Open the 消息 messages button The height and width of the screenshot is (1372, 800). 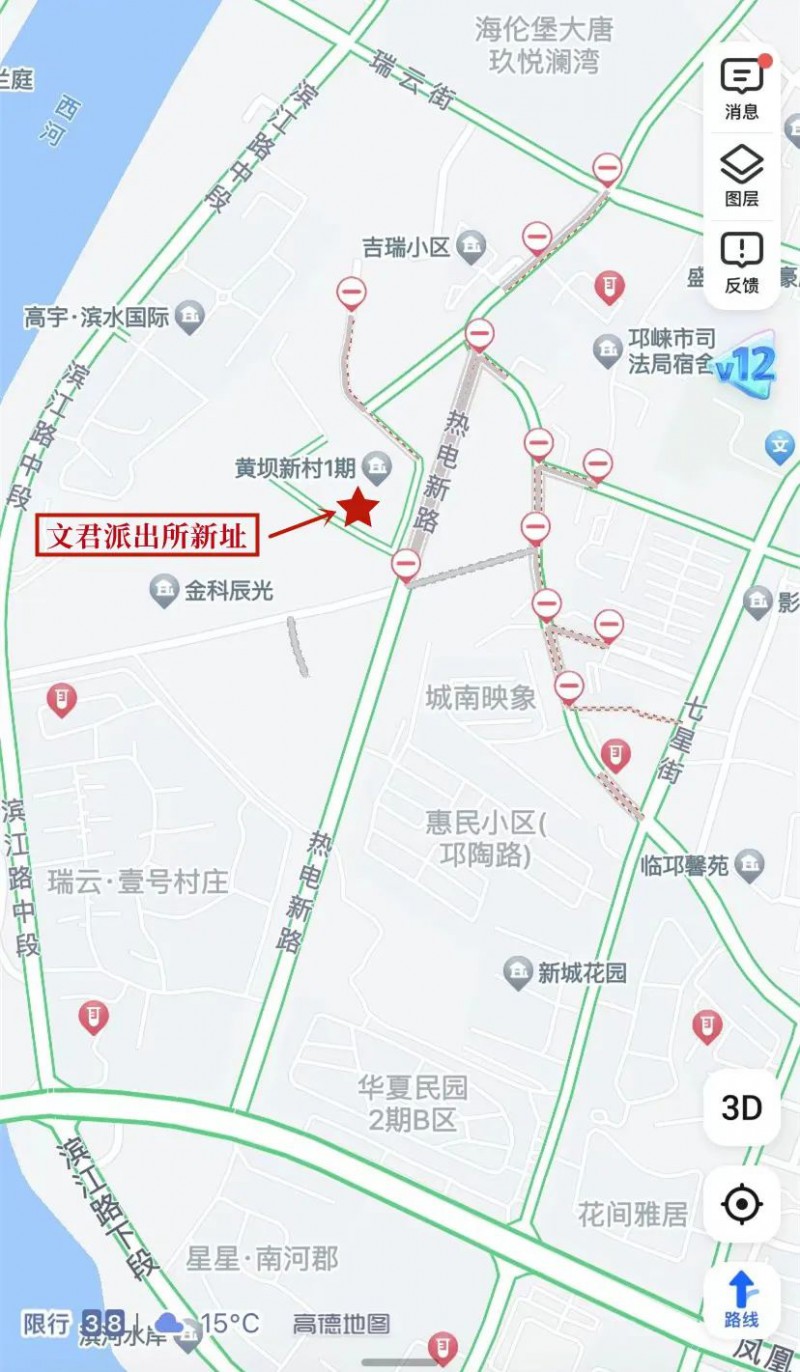pos(741,88)
